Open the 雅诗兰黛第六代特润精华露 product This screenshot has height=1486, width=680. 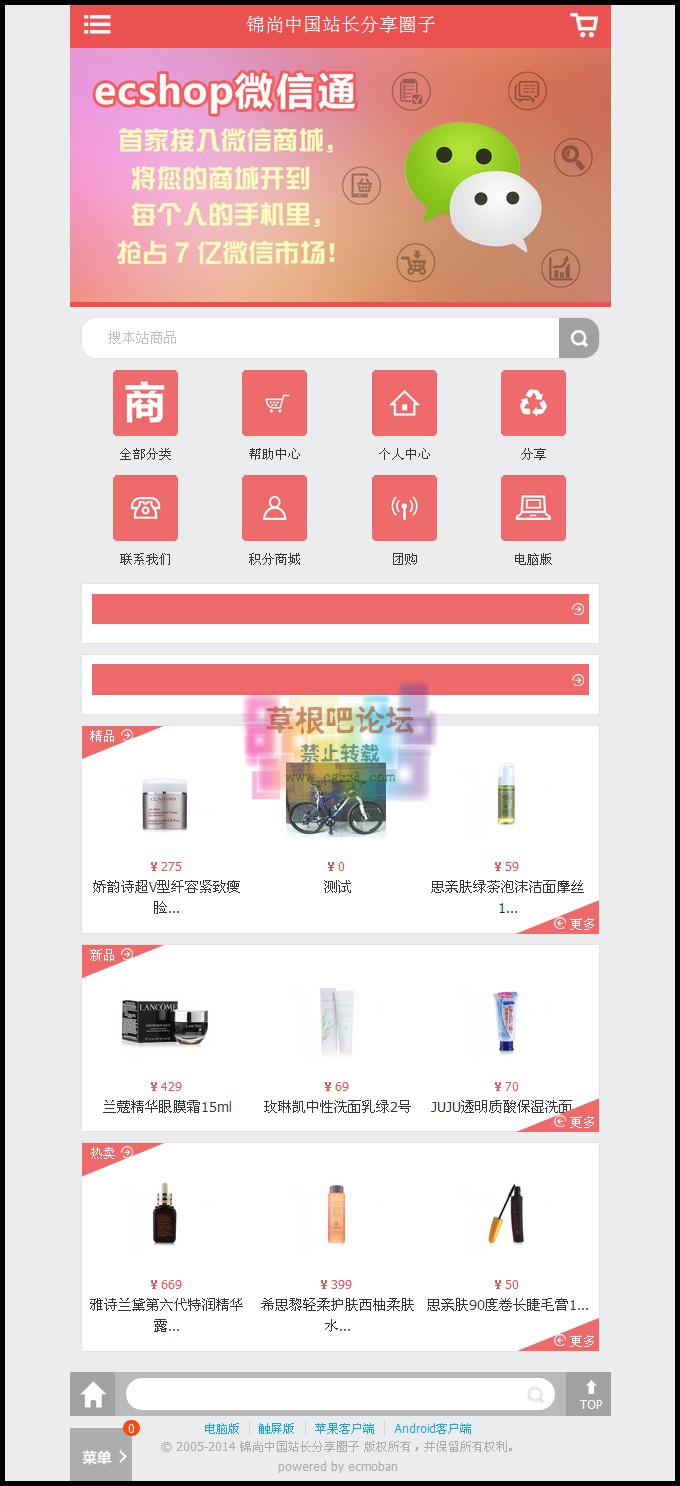[x=166, y=1214]
